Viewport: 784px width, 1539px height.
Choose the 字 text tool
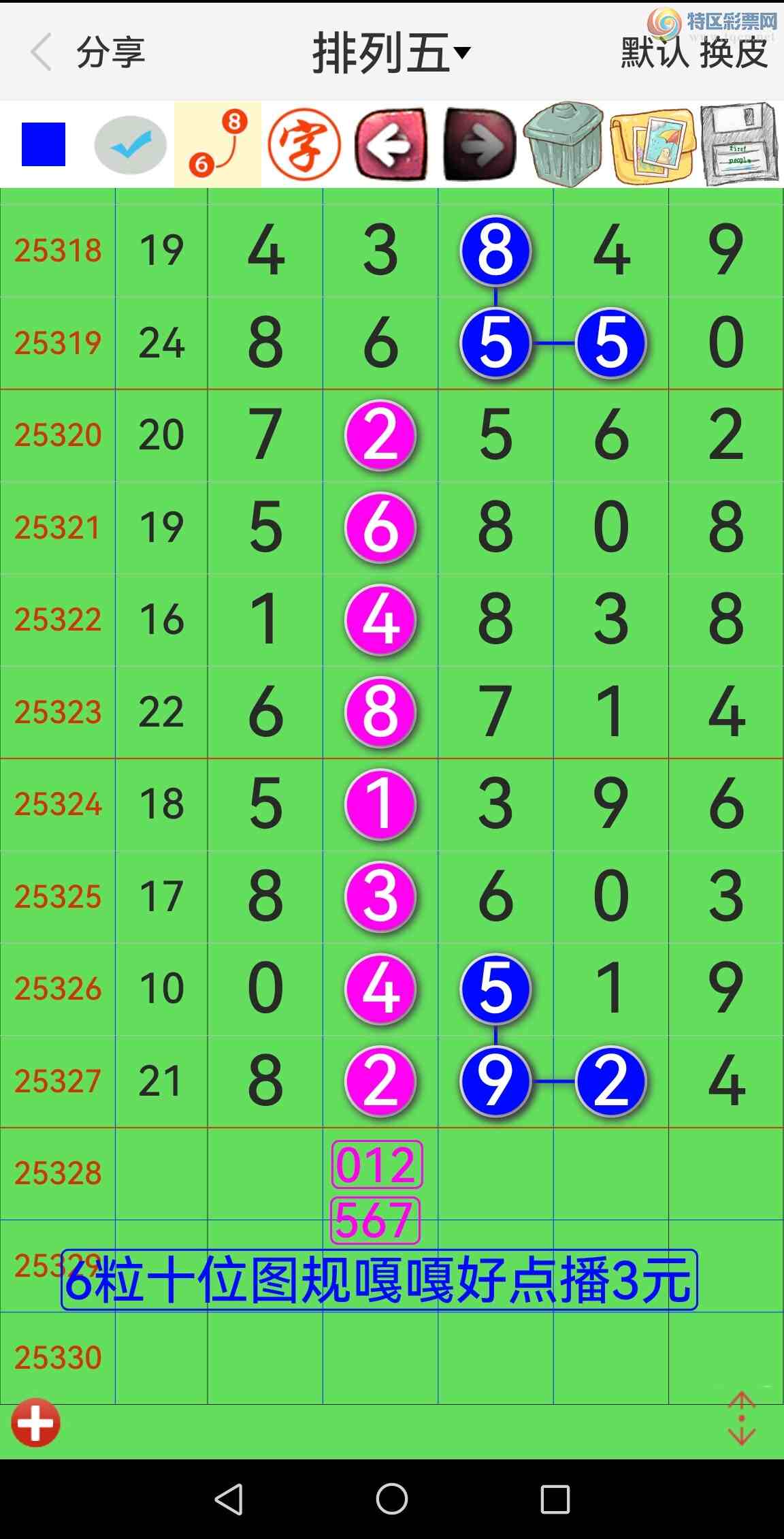pos(304,144)
